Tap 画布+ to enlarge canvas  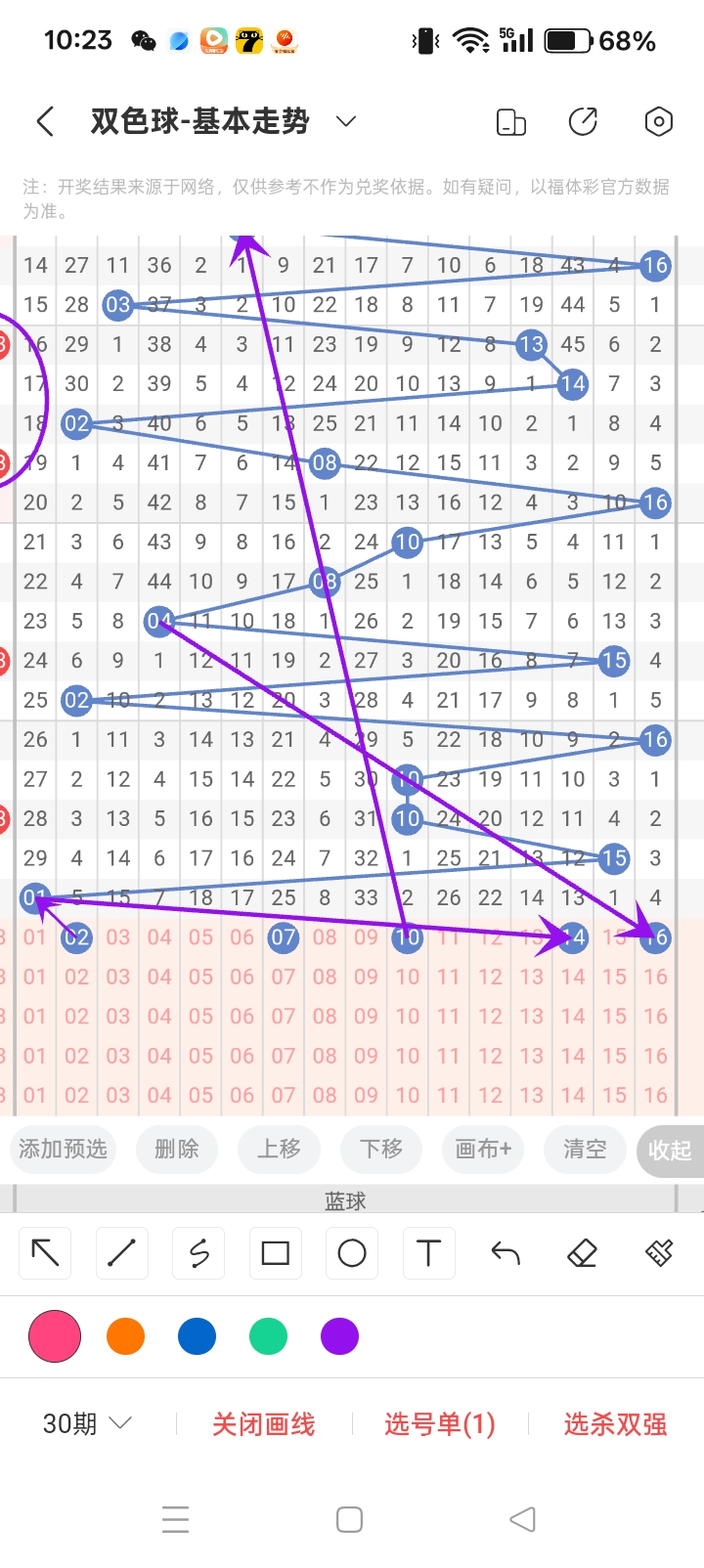483,1149
